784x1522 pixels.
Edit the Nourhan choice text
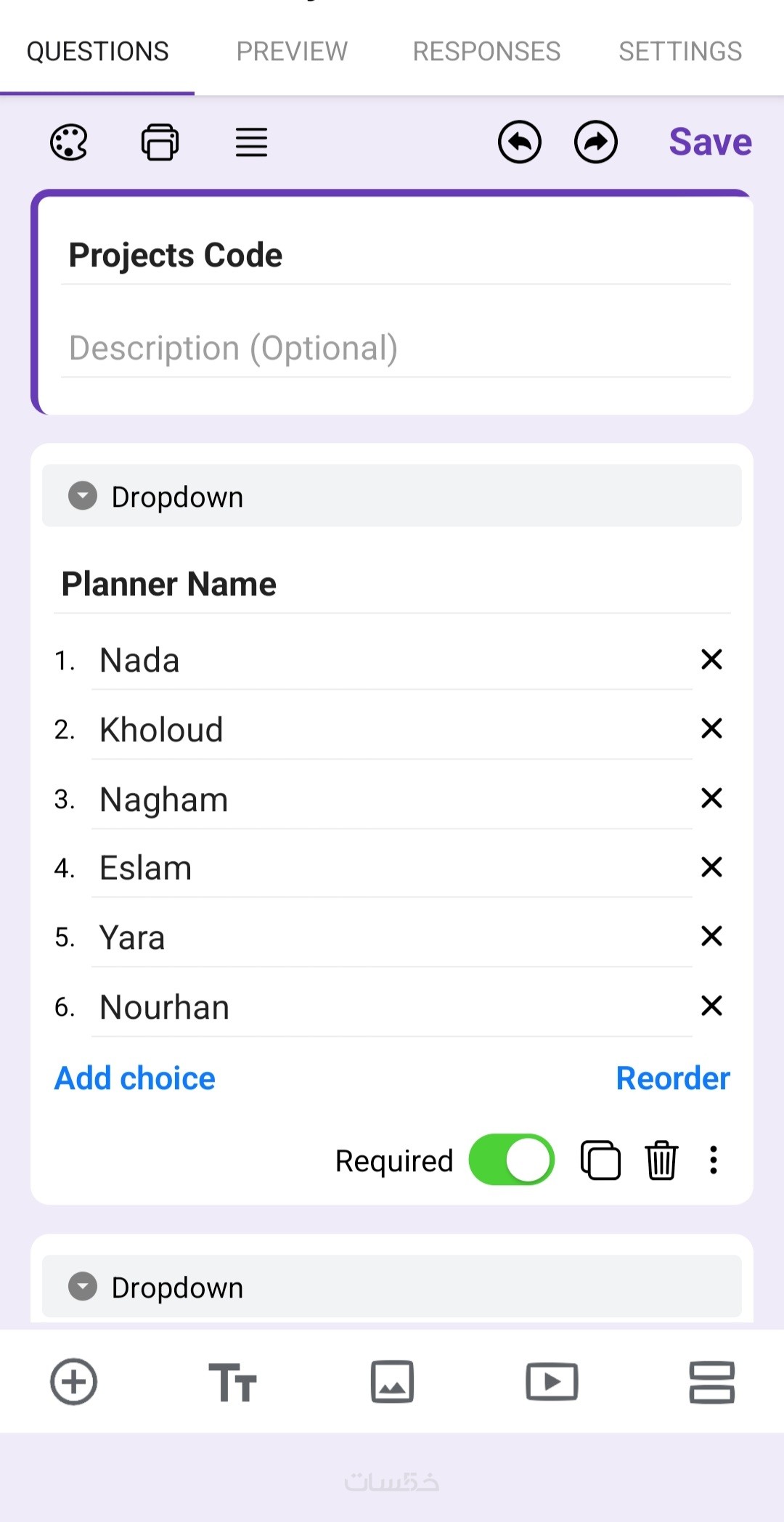tap(392, 1007)
